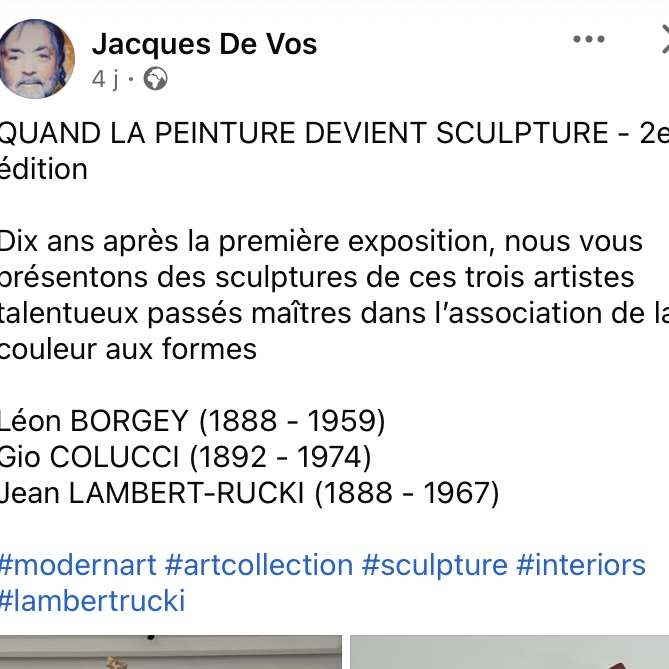Open the #artcollection hashtag

coord(259,565)
